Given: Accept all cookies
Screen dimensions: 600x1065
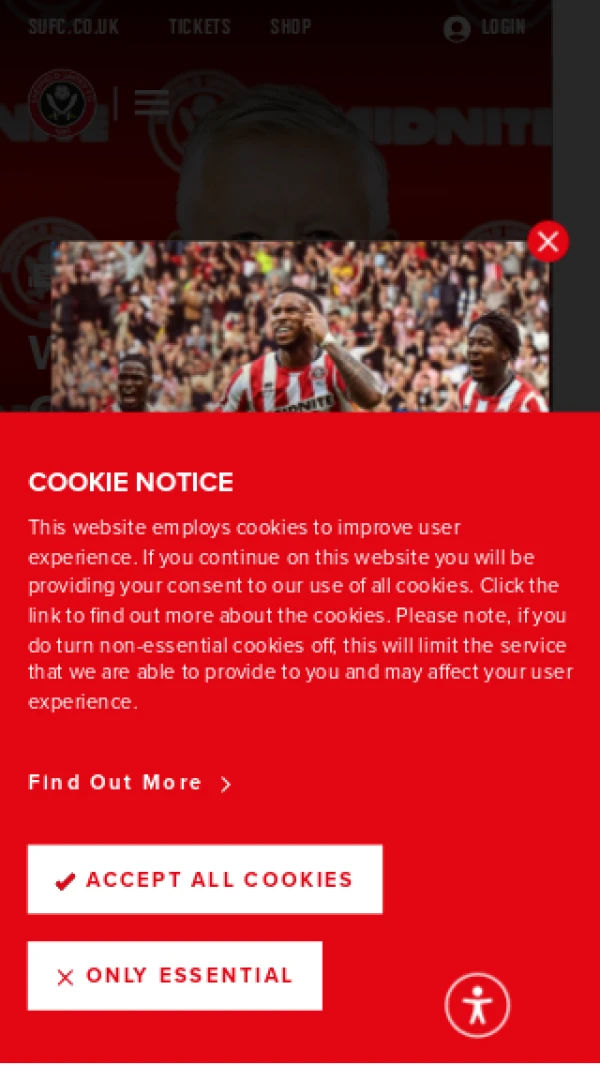Looking at the screenshot, I should click(205, 879).
